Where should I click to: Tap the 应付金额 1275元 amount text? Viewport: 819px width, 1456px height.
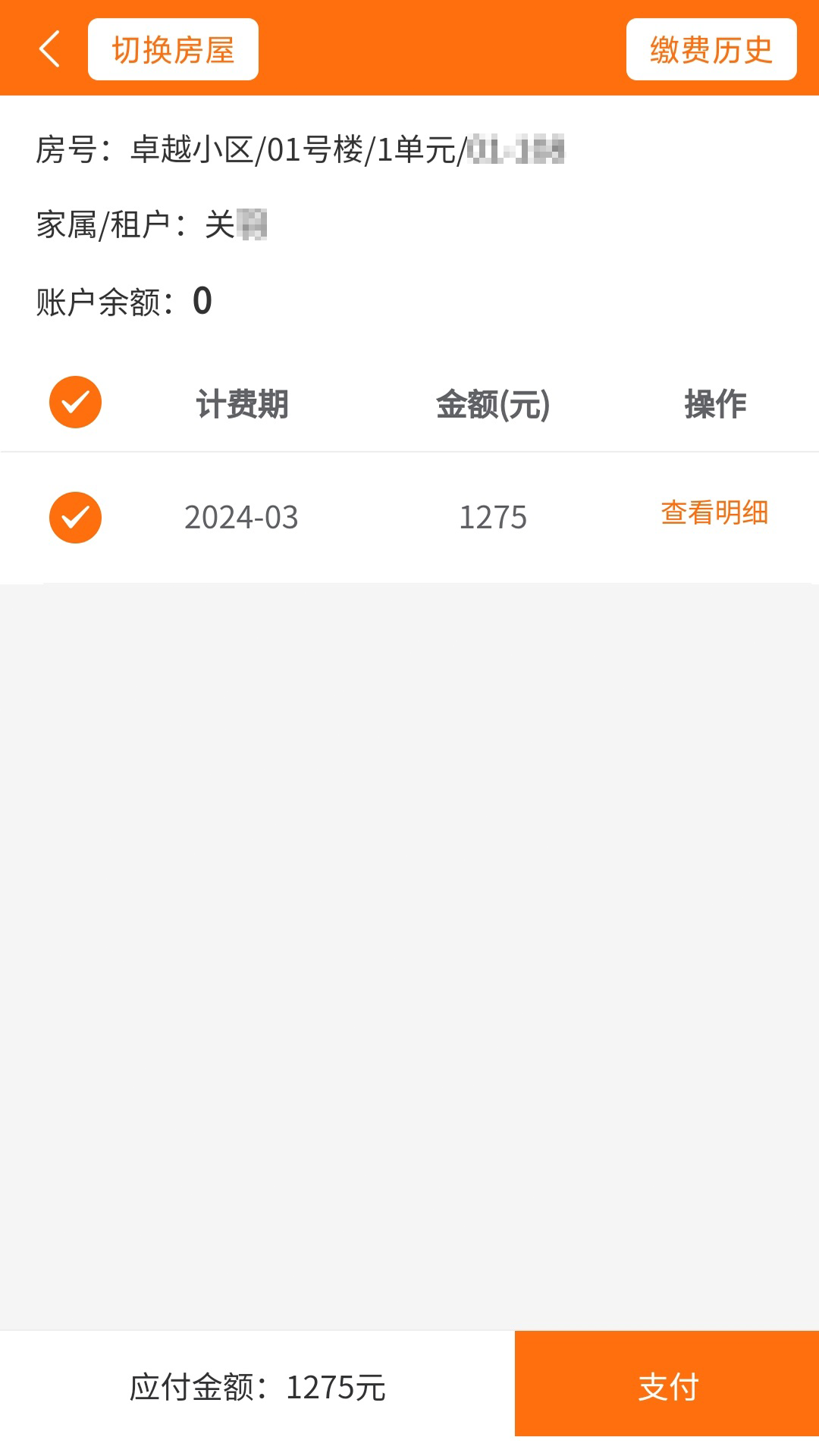258,1388
